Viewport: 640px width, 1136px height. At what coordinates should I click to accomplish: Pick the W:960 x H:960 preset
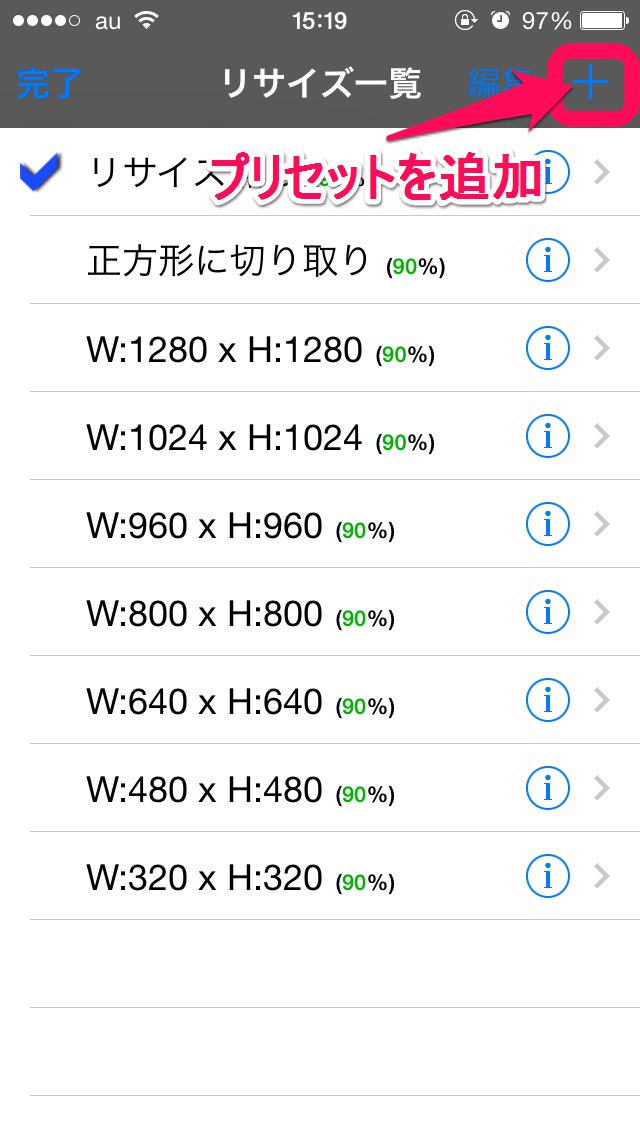tap(205, 525)
